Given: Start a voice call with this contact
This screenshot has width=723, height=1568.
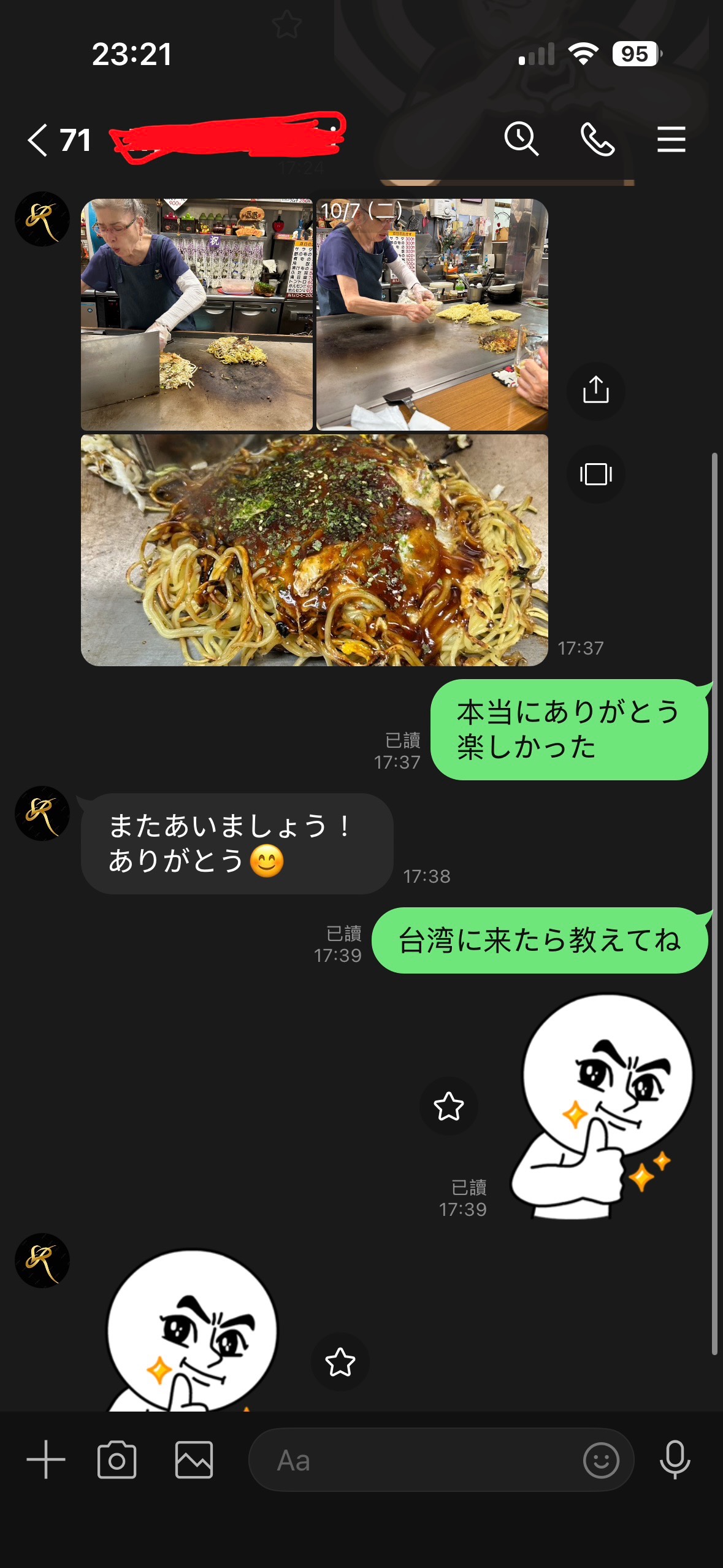Looking at the screenshot, I should [x=597, y=139].
